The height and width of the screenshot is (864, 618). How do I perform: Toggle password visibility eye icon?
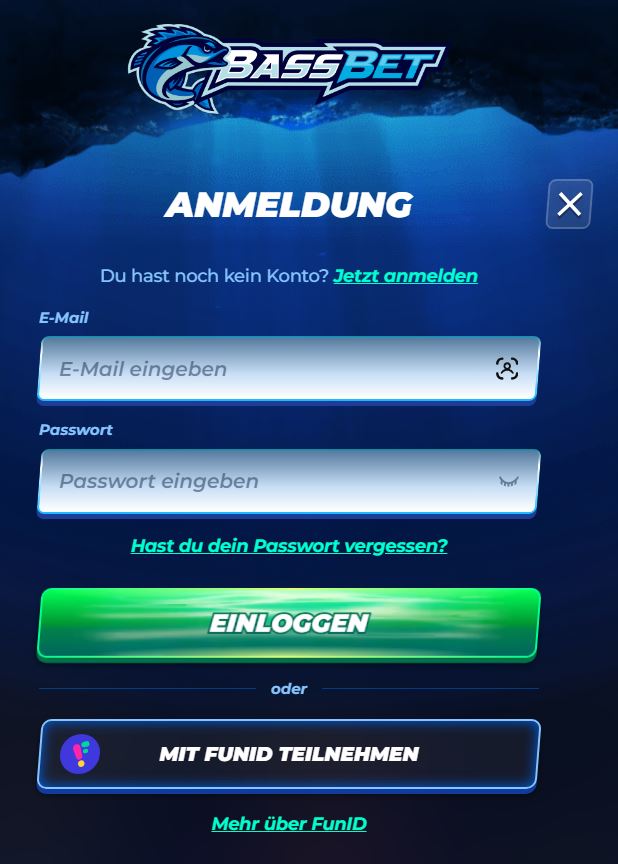click(509, 481)
